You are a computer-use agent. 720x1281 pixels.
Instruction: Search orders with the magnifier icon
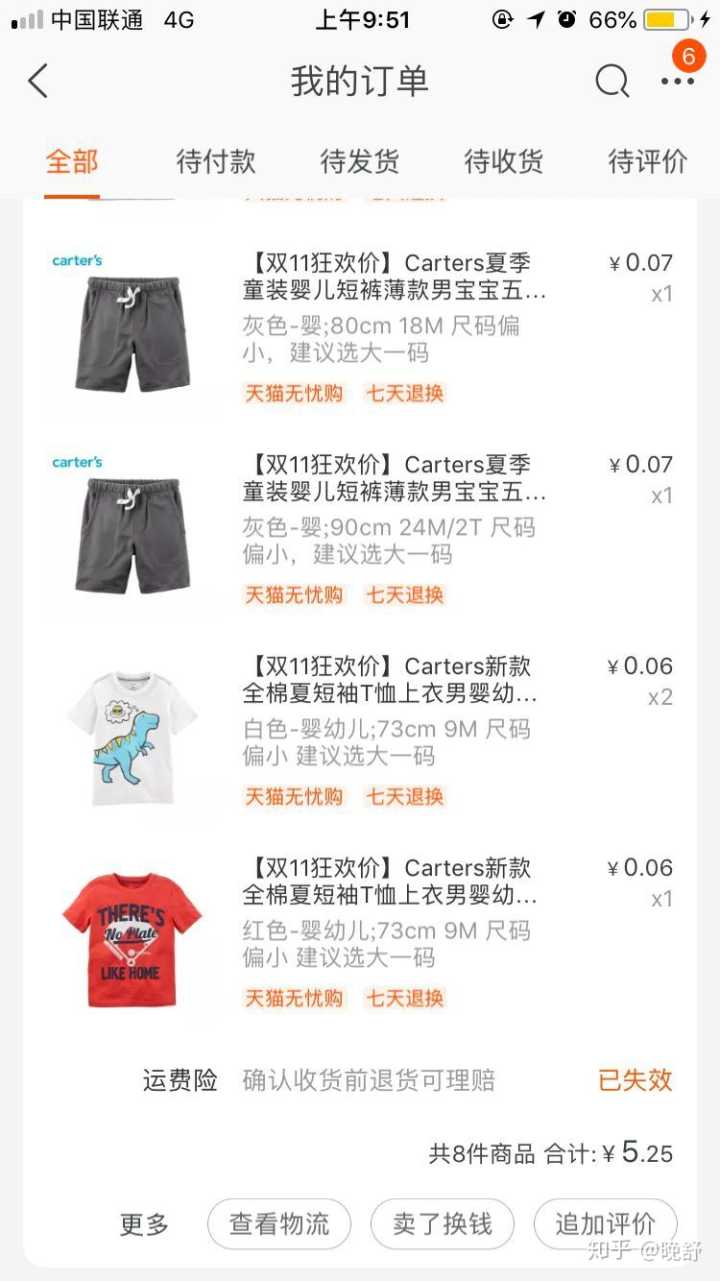(x=612, y=81)
